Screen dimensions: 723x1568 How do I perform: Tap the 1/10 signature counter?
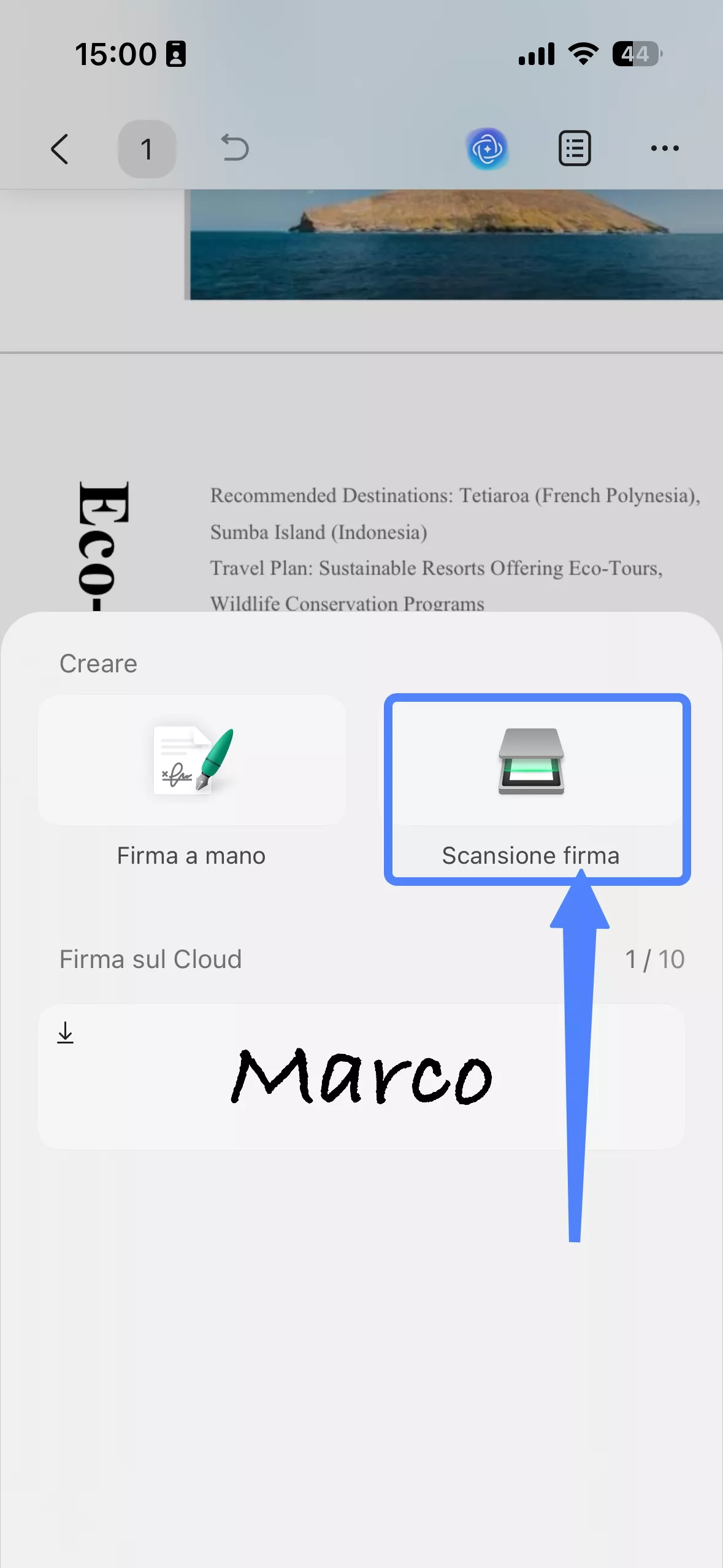654,959
